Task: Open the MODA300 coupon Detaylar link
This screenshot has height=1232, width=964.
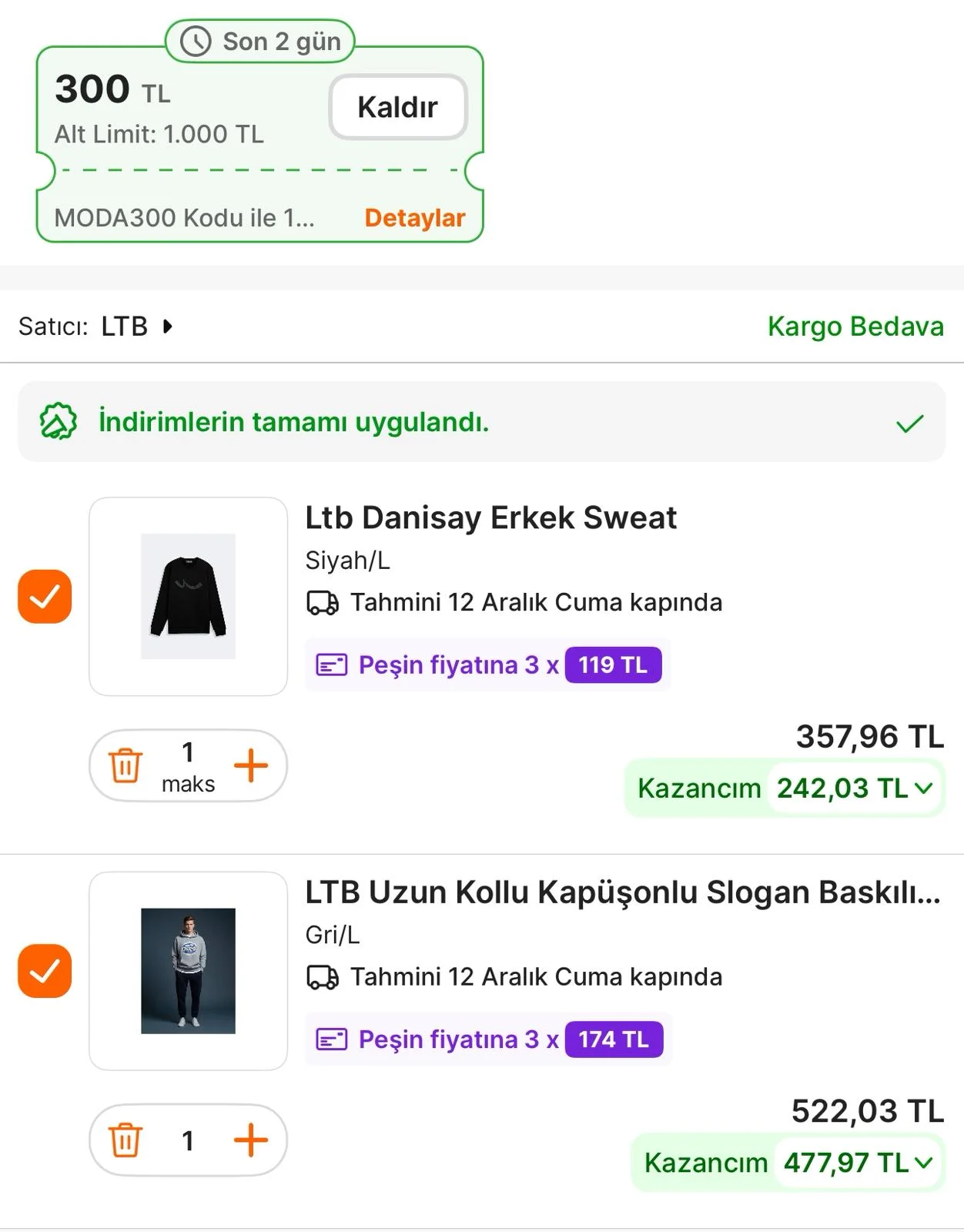Action: click(x=416, y=217)
